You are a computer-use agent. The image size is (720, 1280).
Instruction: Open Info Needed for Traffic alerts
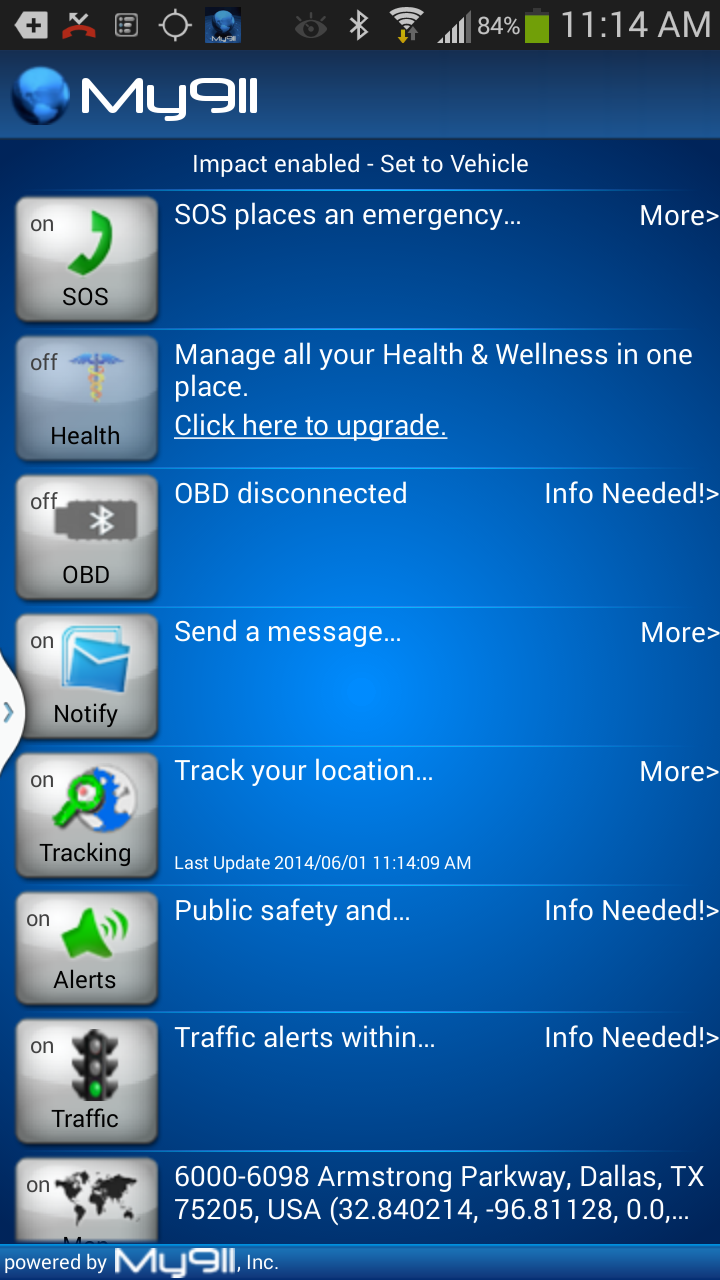point(631,1038)
